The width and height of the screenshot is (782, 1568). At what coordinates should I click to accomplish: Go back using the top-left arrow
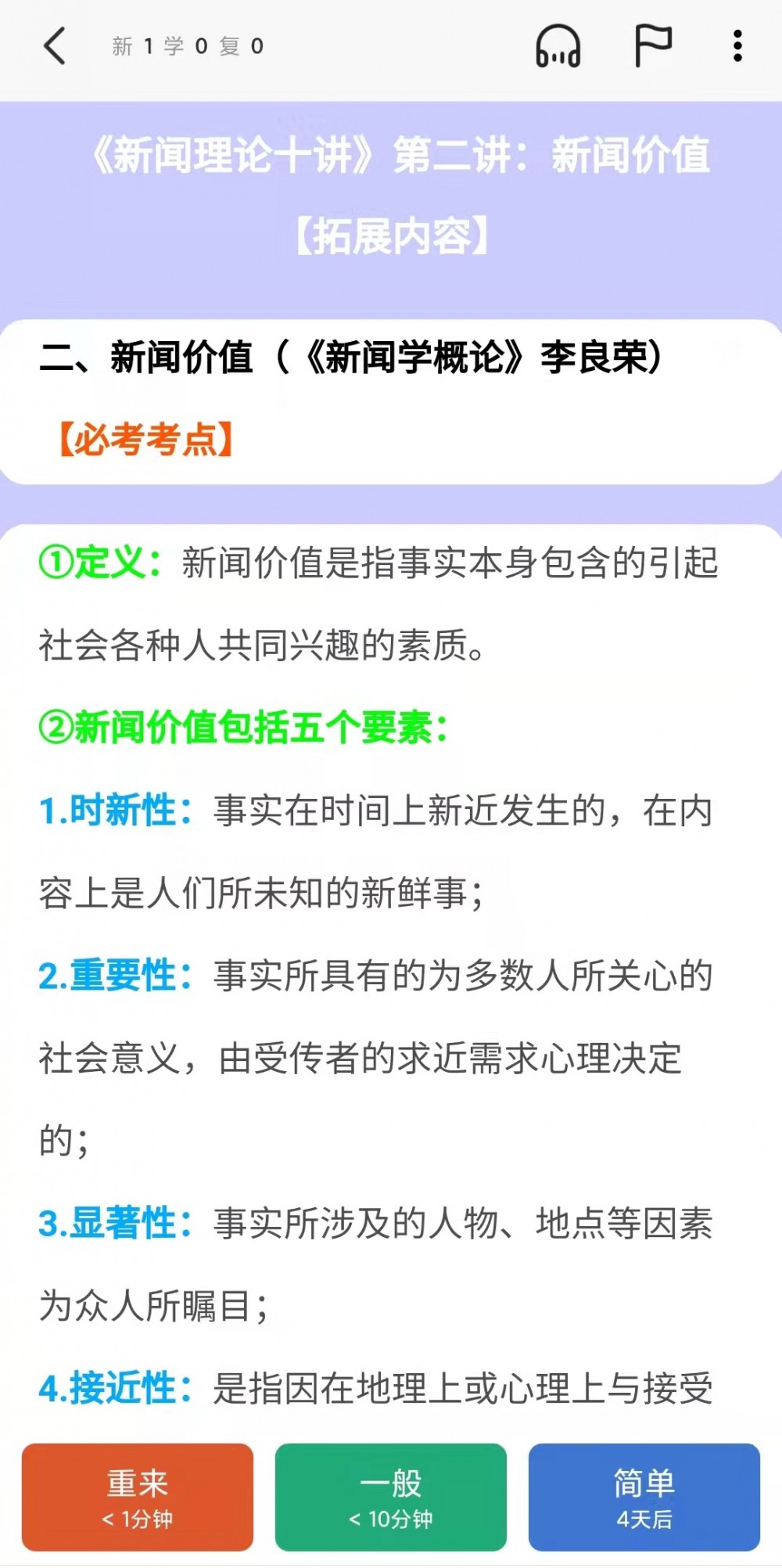(x=55, y=46)
